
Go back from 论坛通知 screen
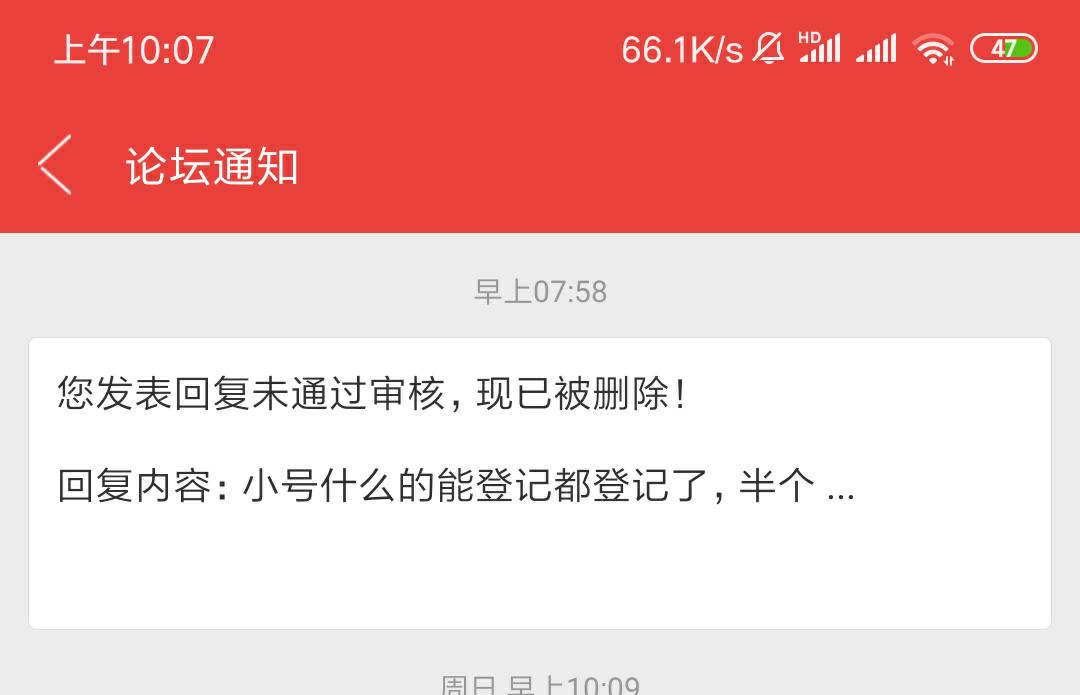56,165
